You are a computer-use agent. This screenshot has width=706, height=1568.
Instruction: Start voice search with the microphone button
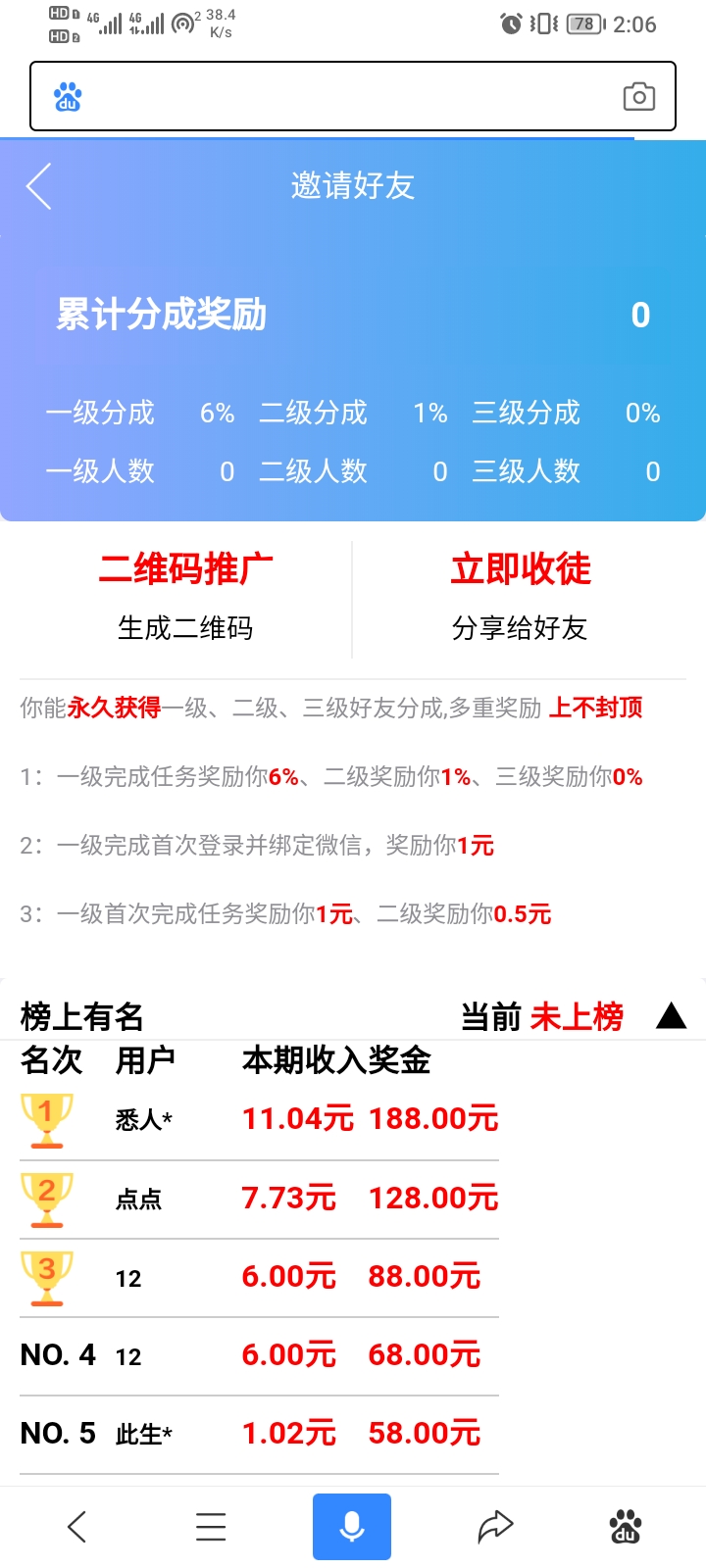pos(352,1526)
